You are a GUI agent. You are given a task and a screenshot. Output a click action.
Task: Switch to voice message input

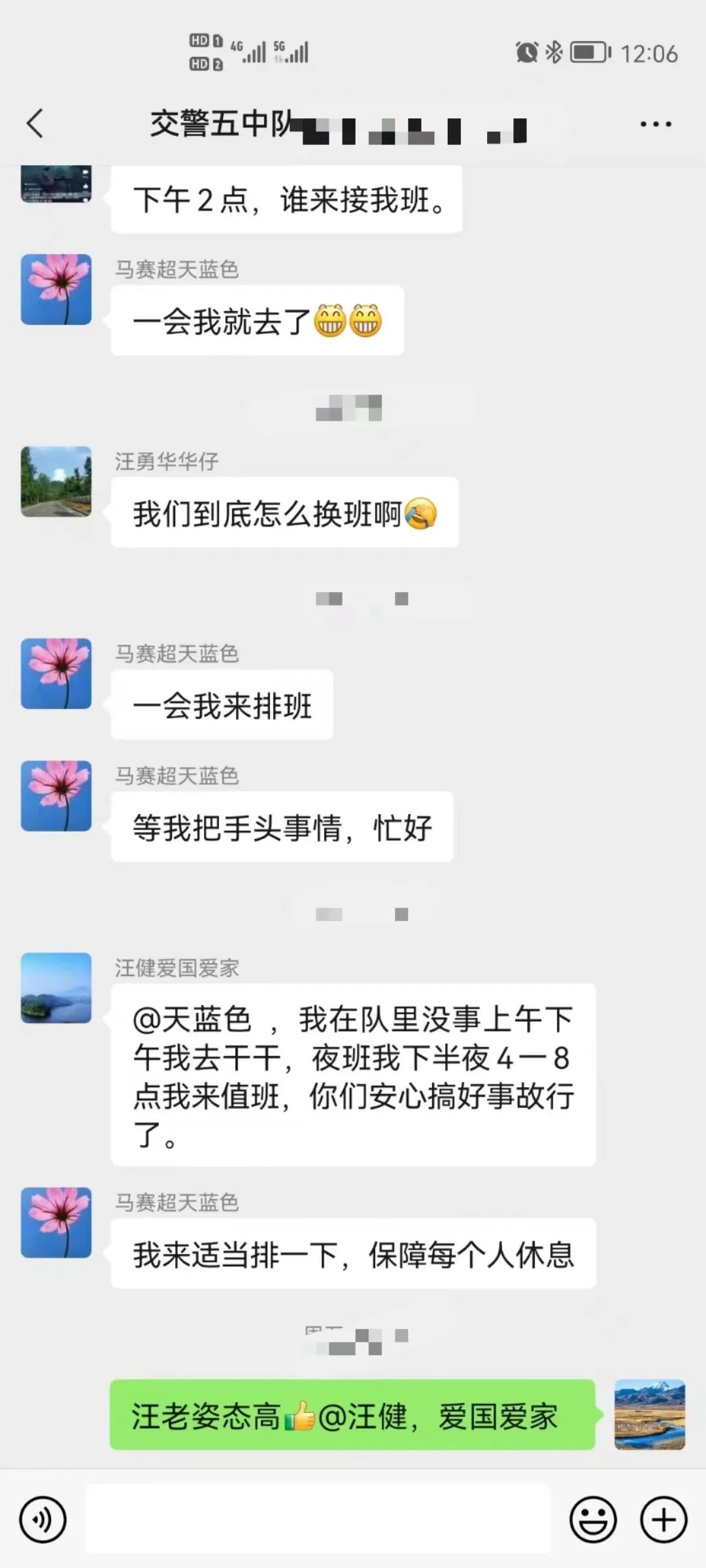pyautogui.click(x=43, y=1520)
